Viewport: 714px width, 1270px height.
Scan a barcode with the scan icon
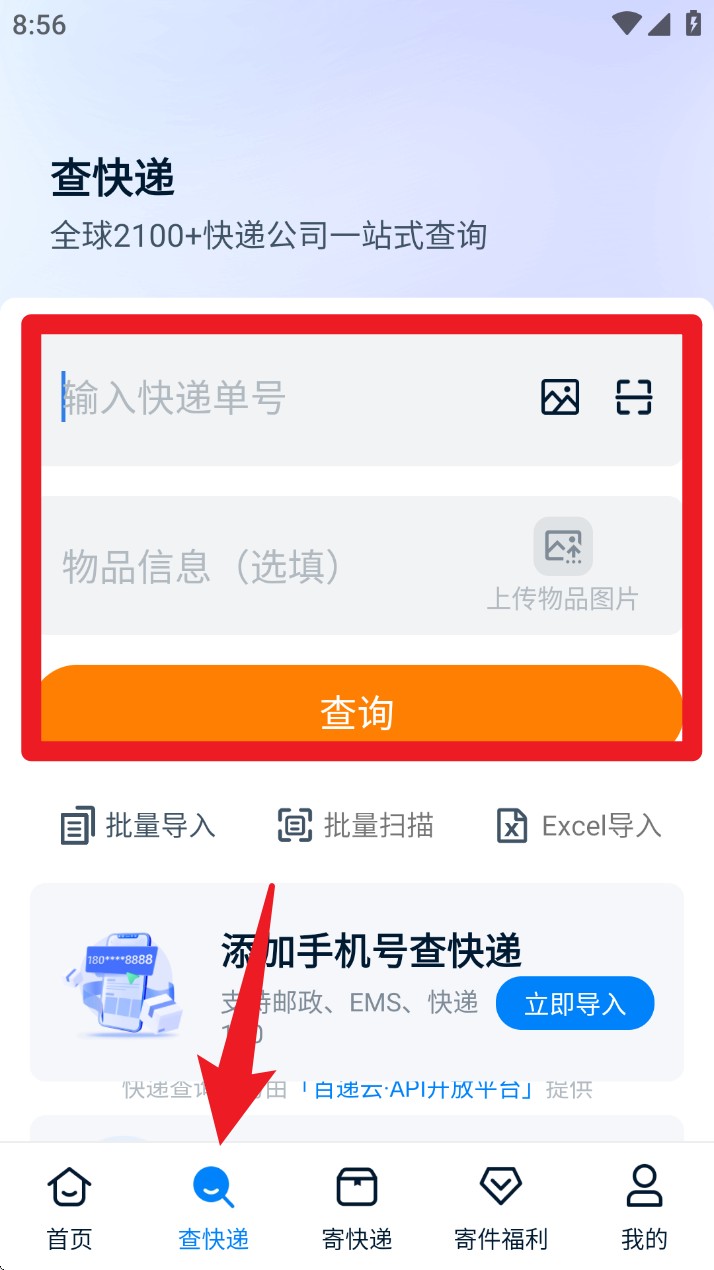[633, 397]
